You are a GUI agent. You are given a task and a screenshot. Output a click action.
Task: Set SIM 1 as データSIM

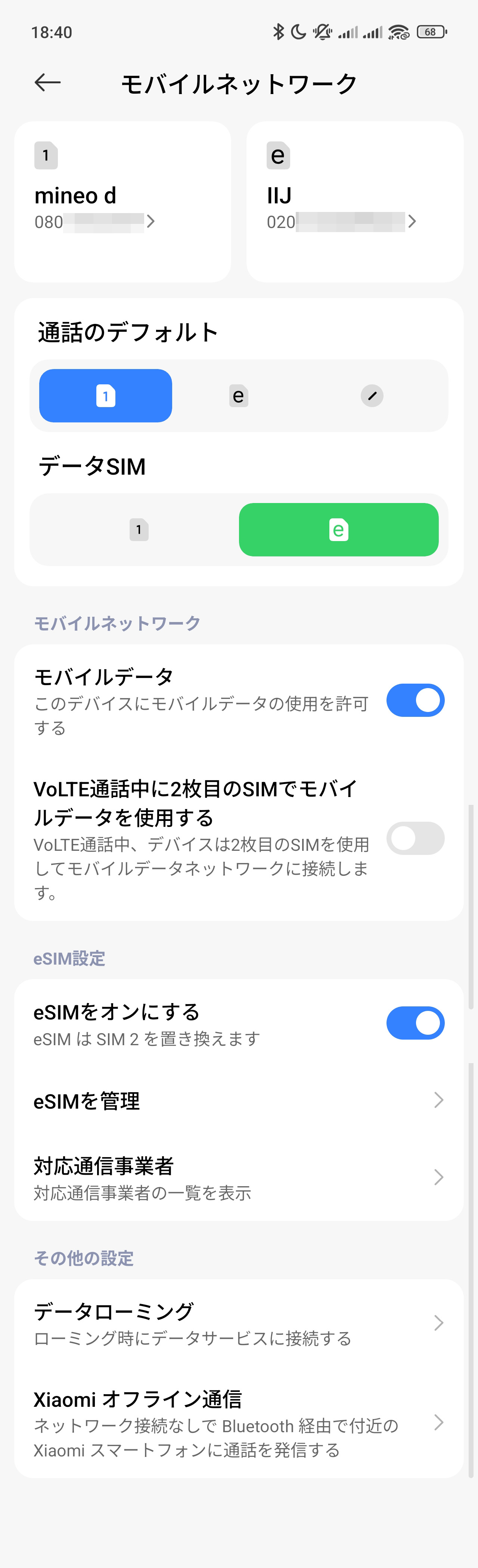(x=139, y=530)
